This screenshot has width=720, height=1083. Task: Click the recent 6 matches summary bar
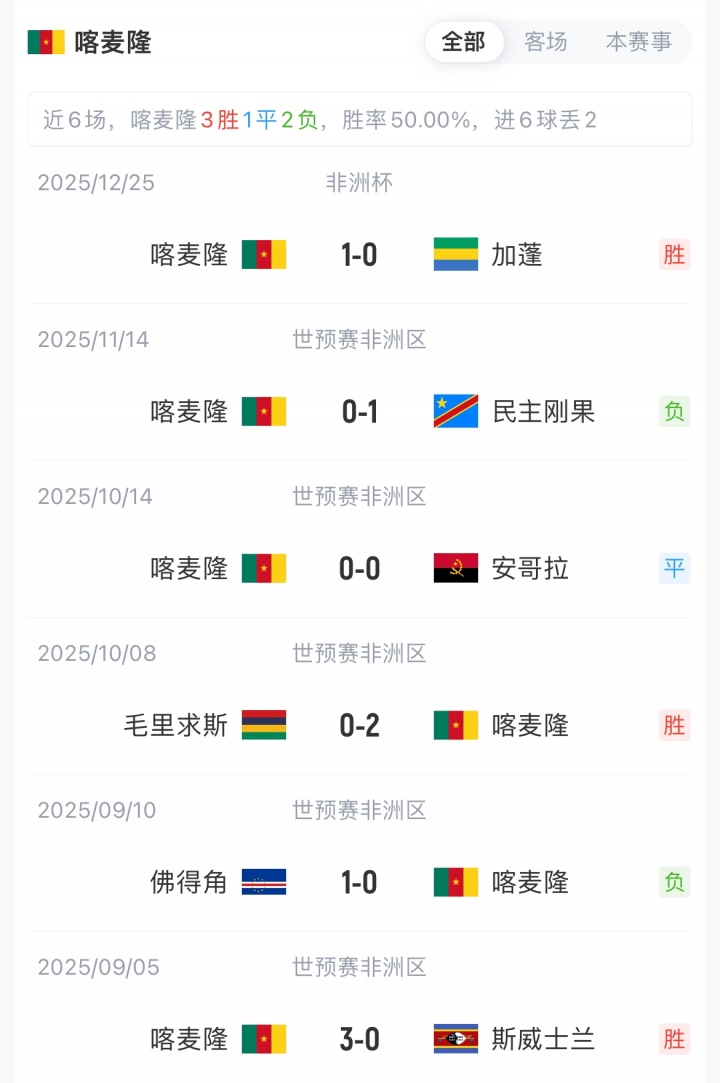[x=360, y=118]
